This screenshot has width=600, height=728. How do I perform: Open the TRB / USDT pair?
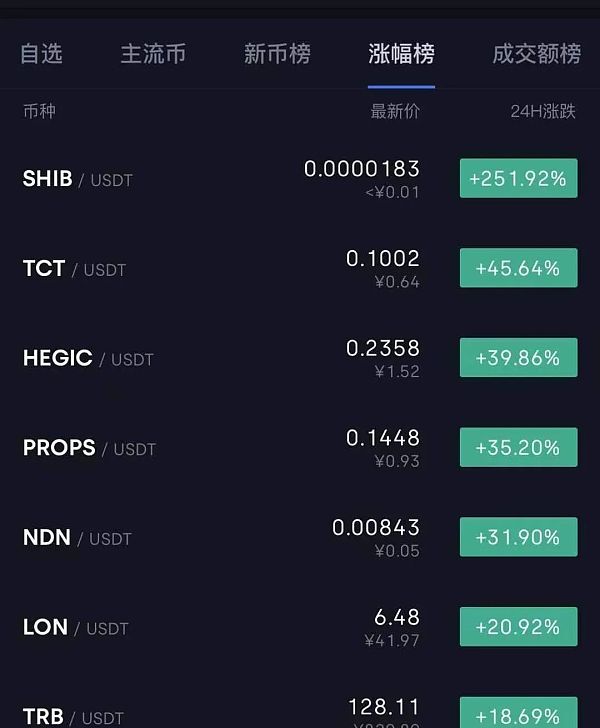coord(73,716)
